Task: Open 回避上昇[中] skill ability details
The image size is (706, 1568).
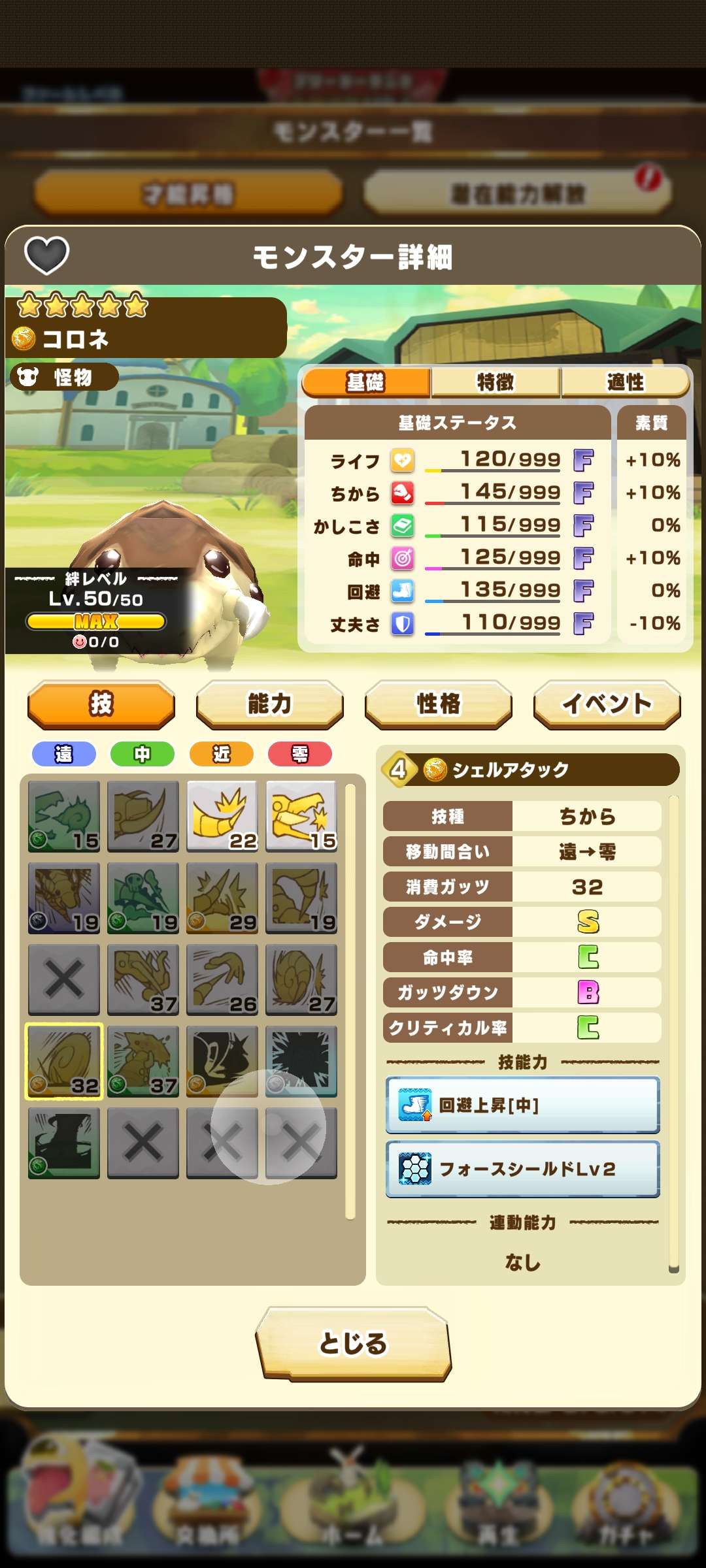Action: [522, 1105]
